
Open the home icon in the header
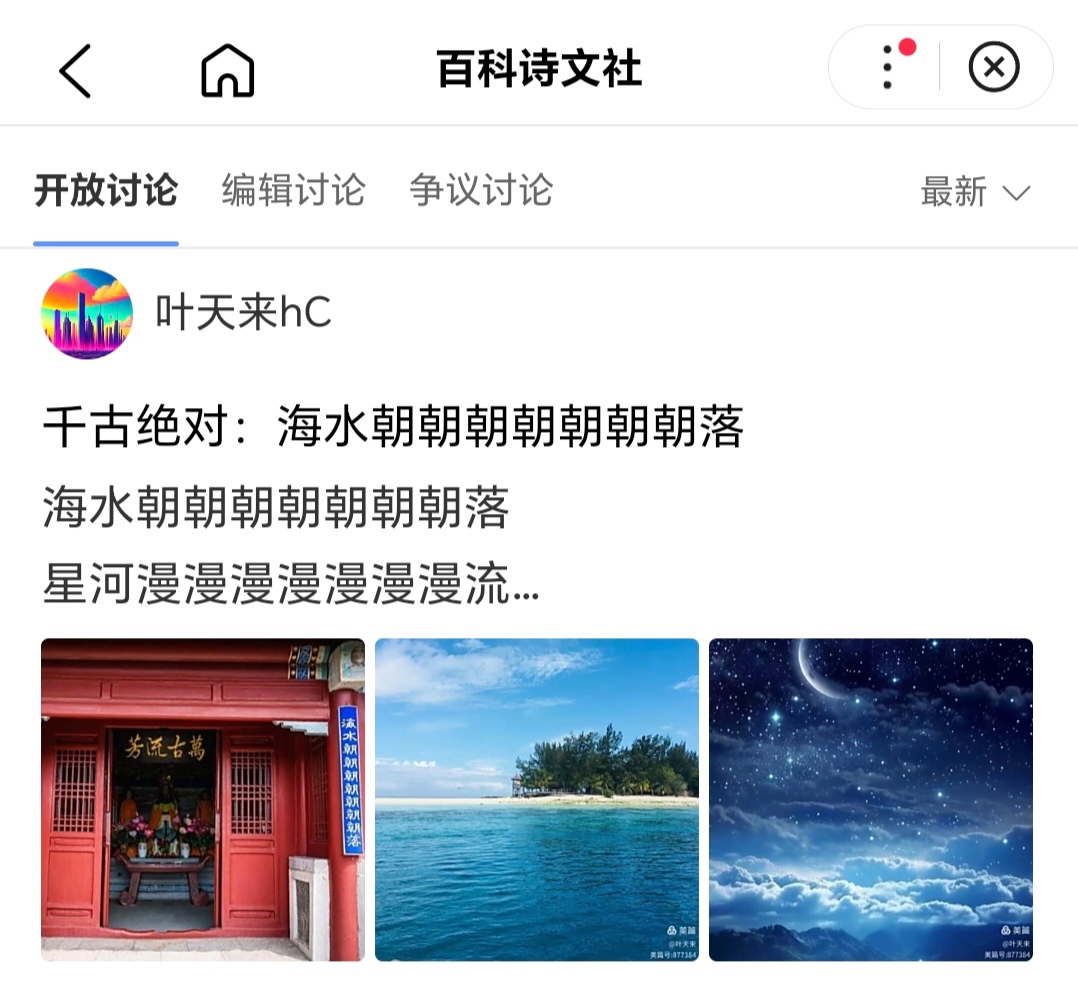click(x=228, y=70)
